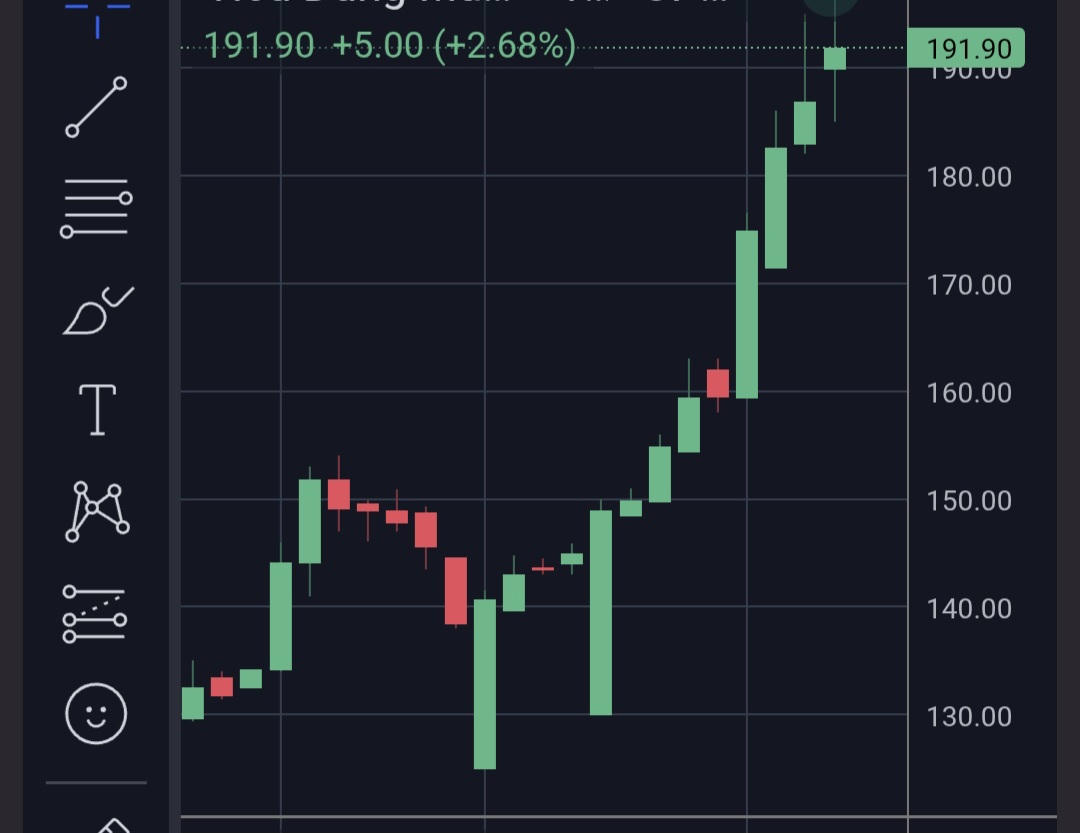The image size is (1080, 833).
Task: Open the forecast and measurement tools
Action: point(97,613)
